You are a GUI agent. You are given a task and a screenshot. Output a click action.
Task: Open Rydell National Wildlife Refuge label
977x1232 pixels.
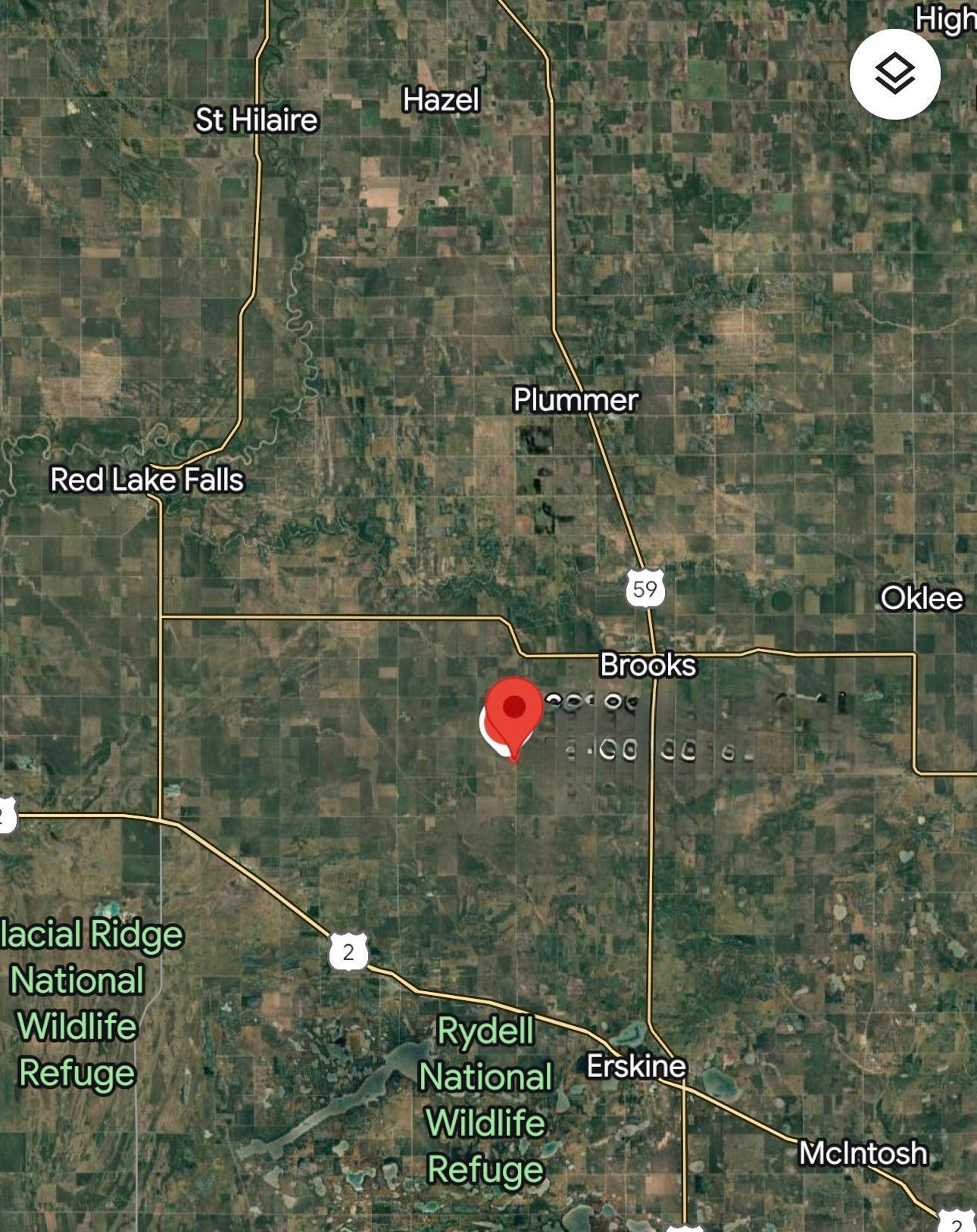485,1099
